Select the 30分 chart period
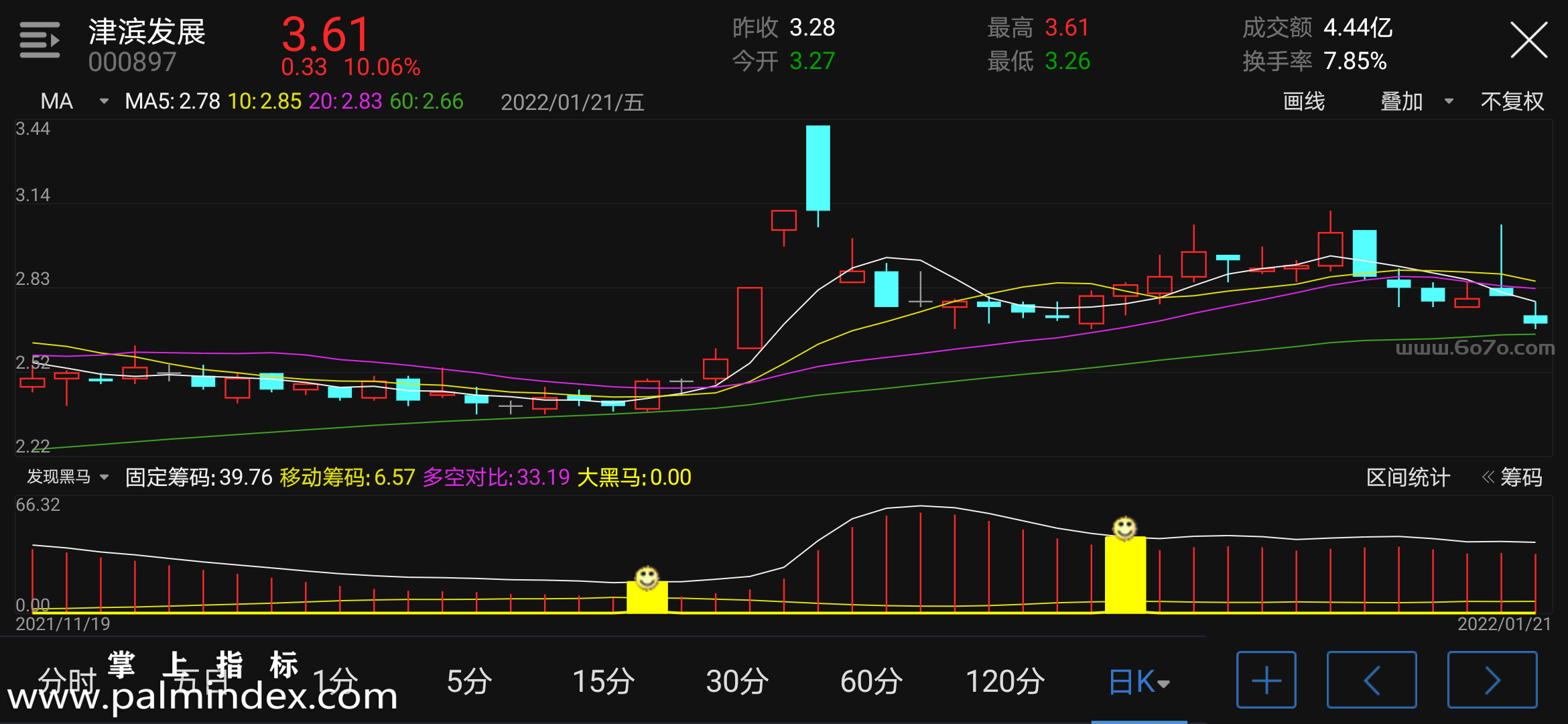 pos(737,681)
